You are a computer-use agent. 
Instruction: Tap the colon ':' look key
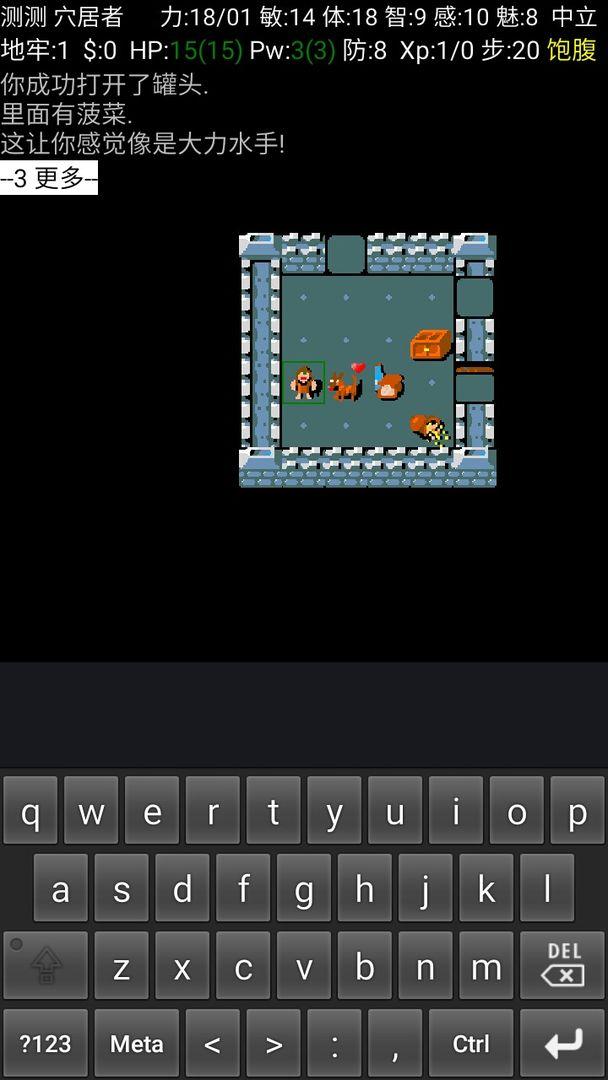coord(334,1043)
